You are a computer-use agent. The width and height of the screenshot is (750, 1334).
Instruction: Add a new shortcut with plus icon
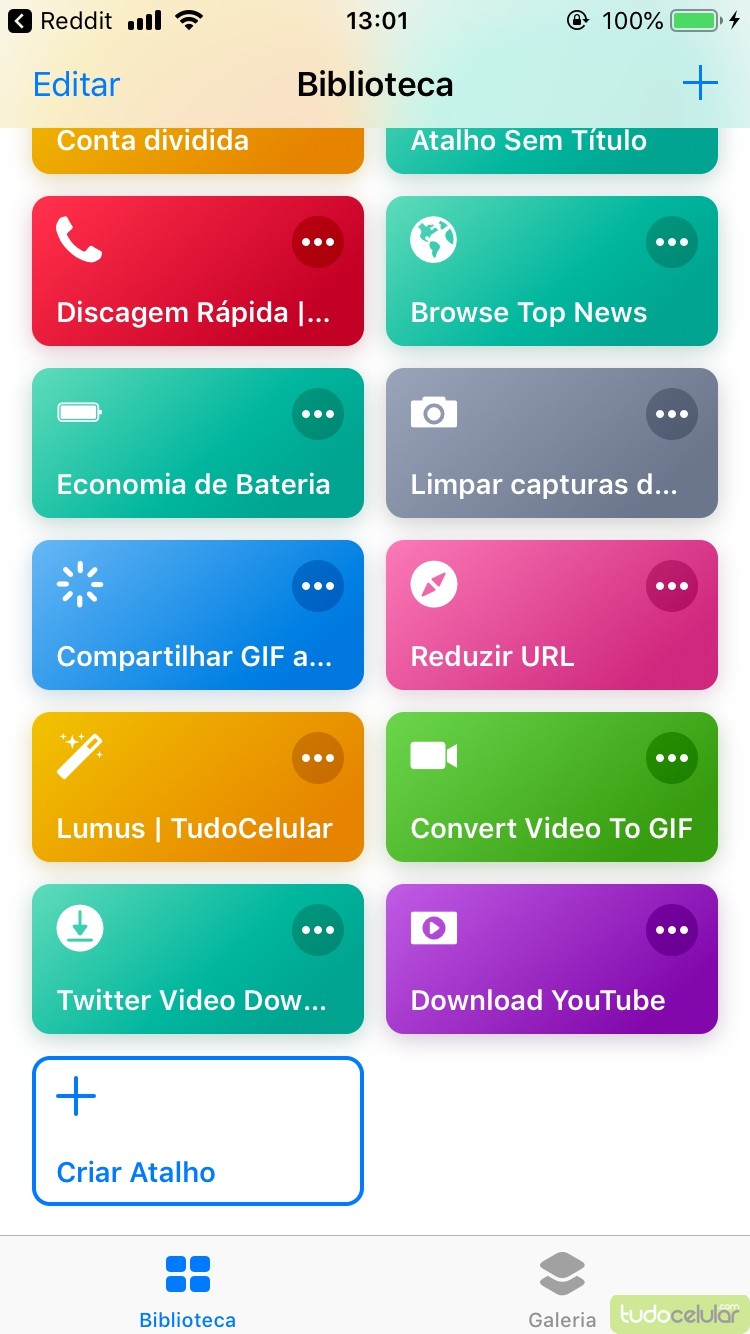700,83
